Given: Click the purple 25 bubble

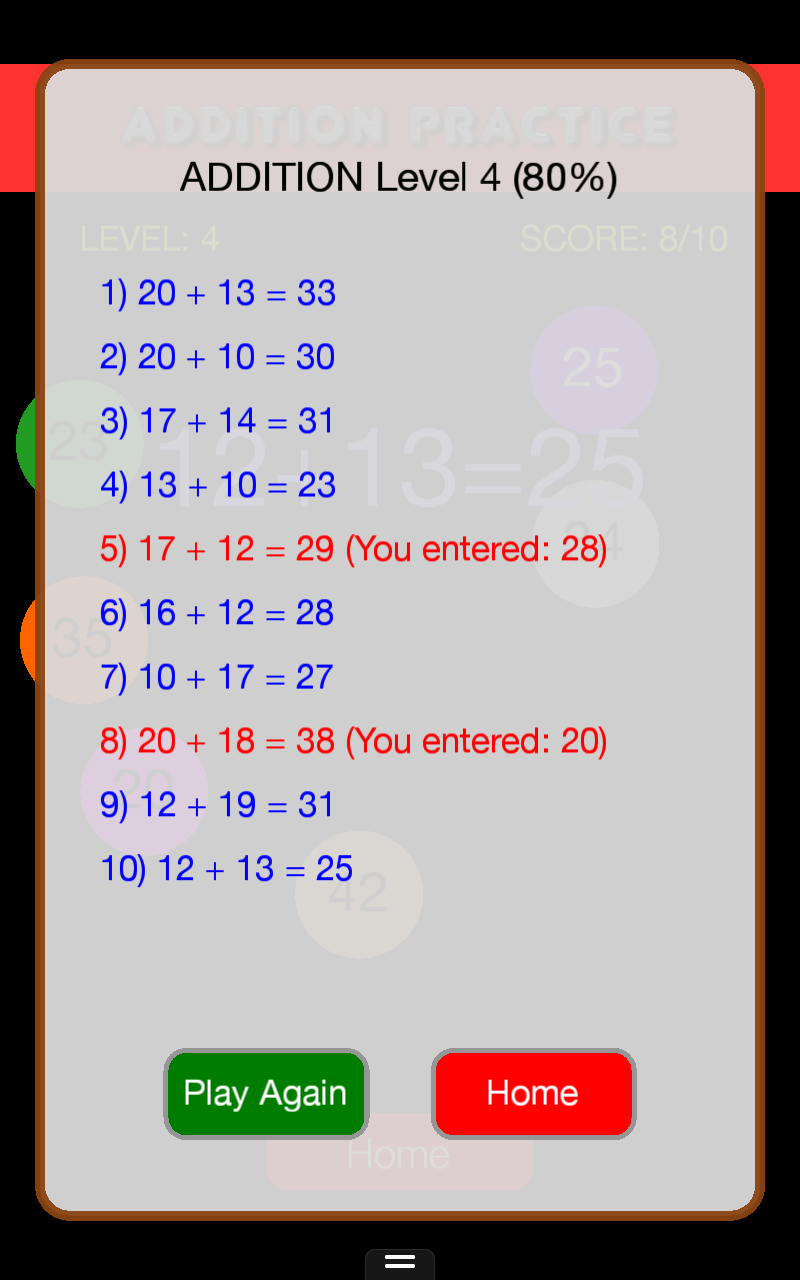Looking at the screenshot, I should 594,368.
